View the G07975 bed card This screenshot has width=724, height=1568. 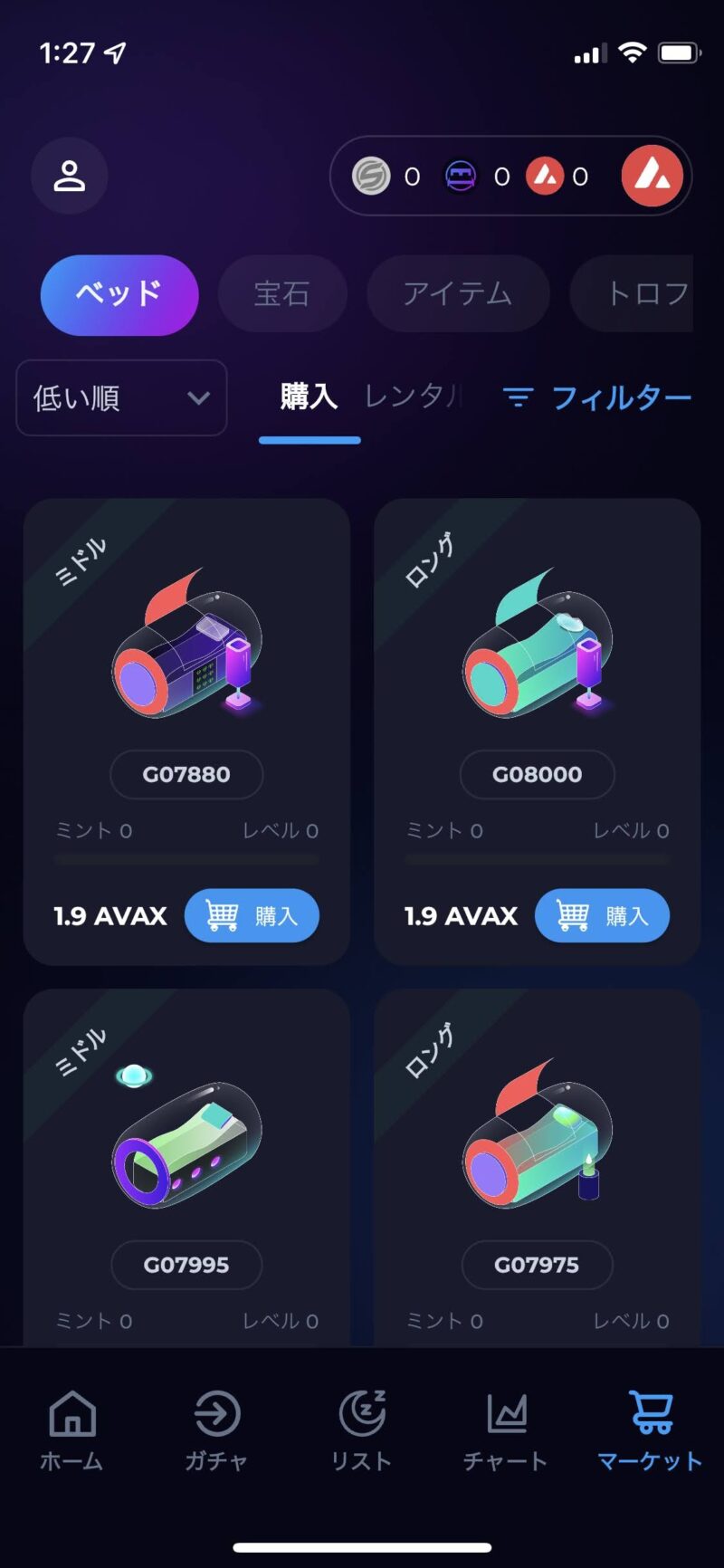(x=537, y=1141)
